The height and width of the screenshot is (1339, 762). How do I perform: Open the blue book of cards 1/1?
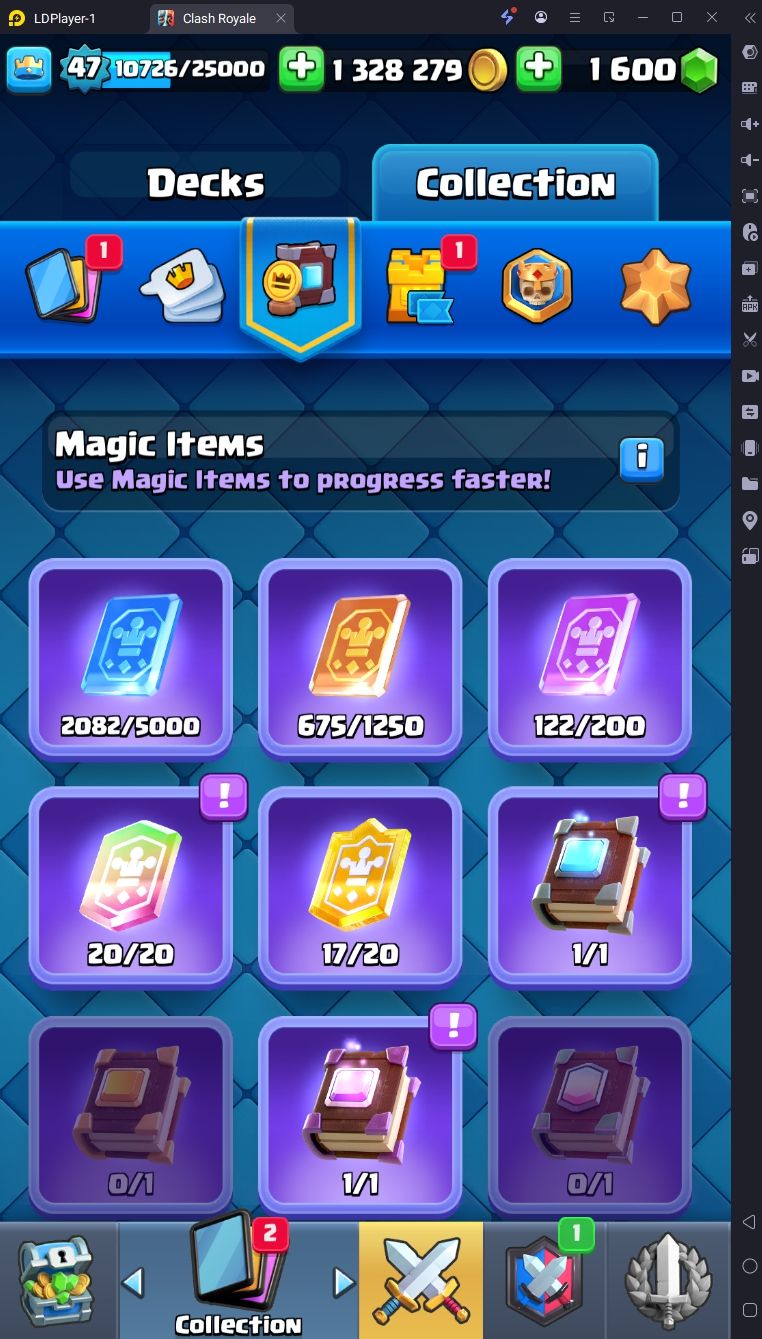pyautogui.click(x=590, y=886)
